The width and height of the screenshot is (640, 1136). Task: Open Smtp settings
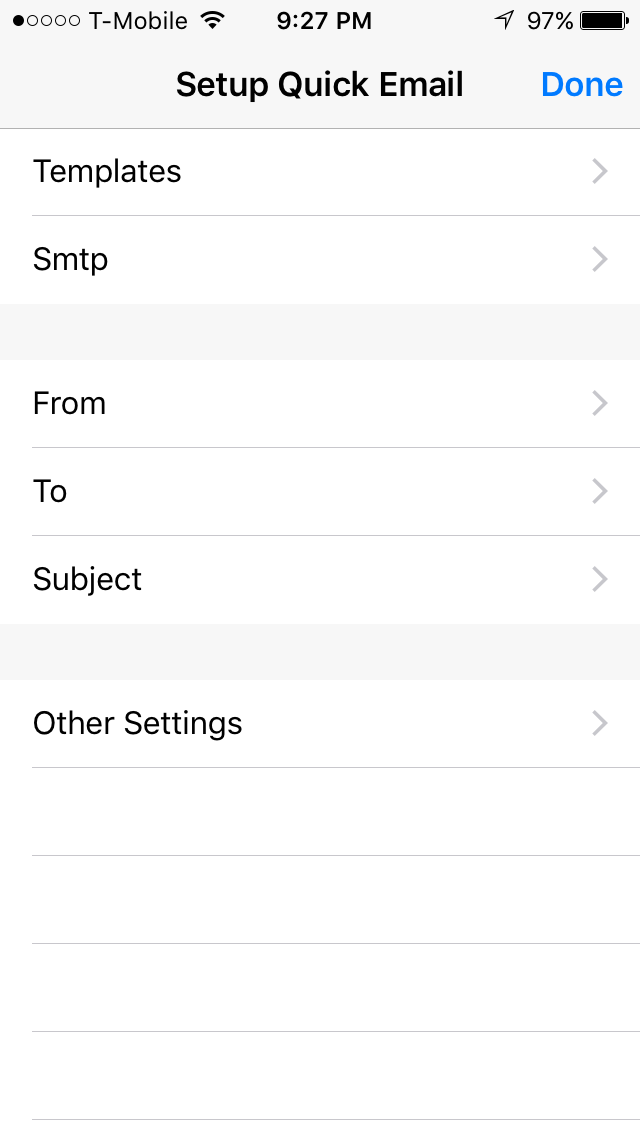[320, 259]
